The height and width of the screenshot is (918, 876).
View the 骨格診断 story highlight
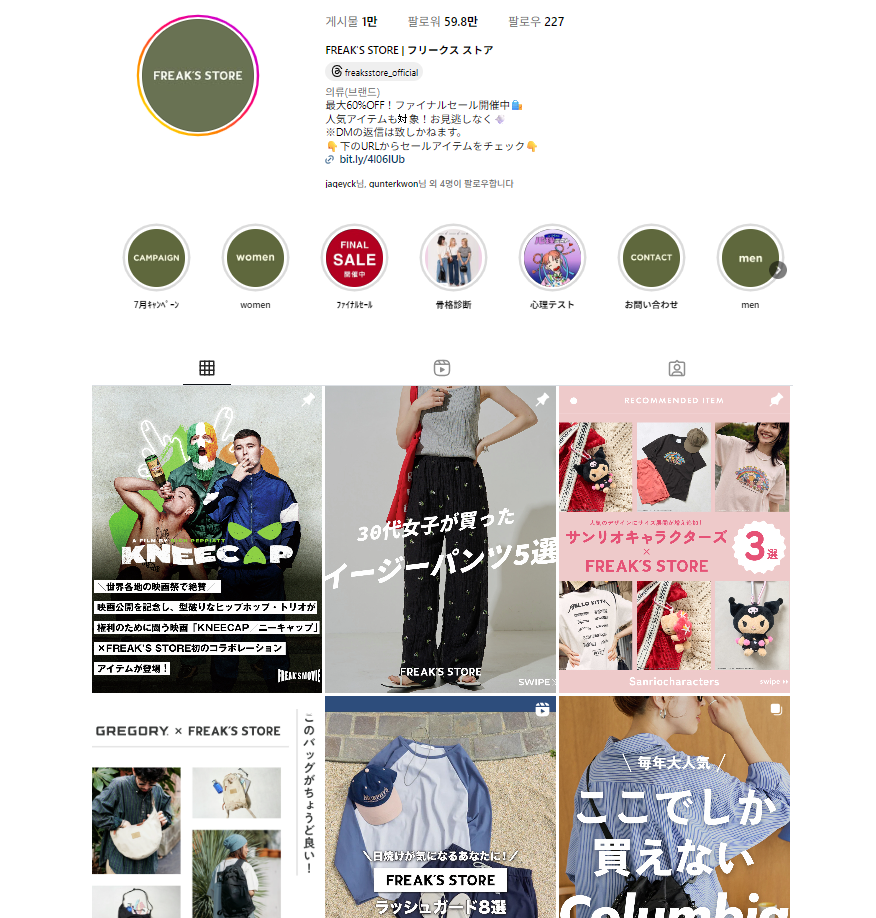453,258
